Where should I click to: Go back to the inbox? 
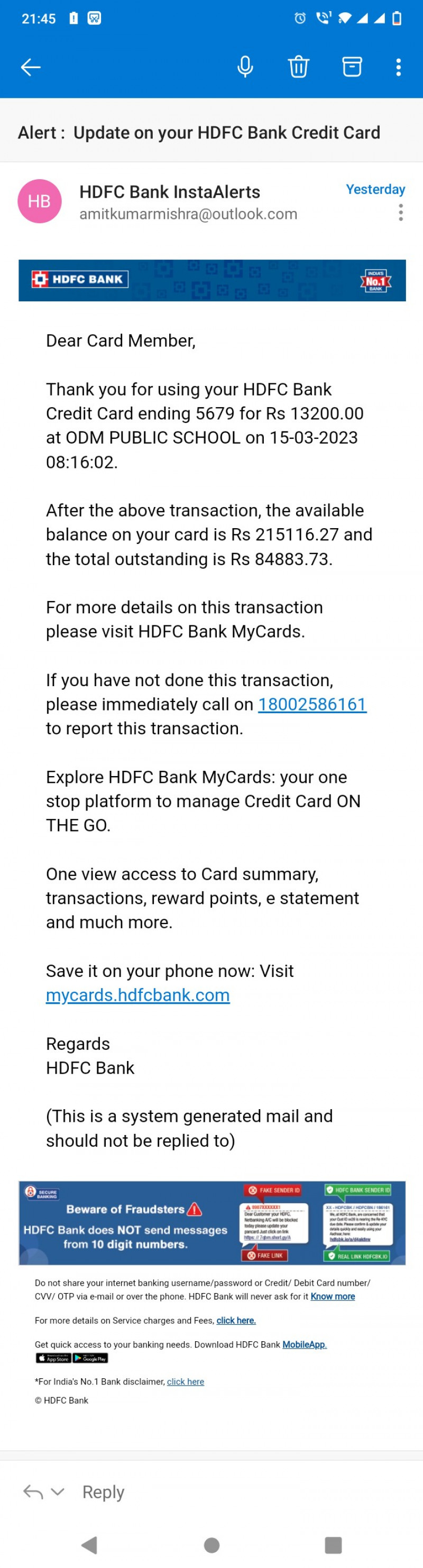pos(31,67)
